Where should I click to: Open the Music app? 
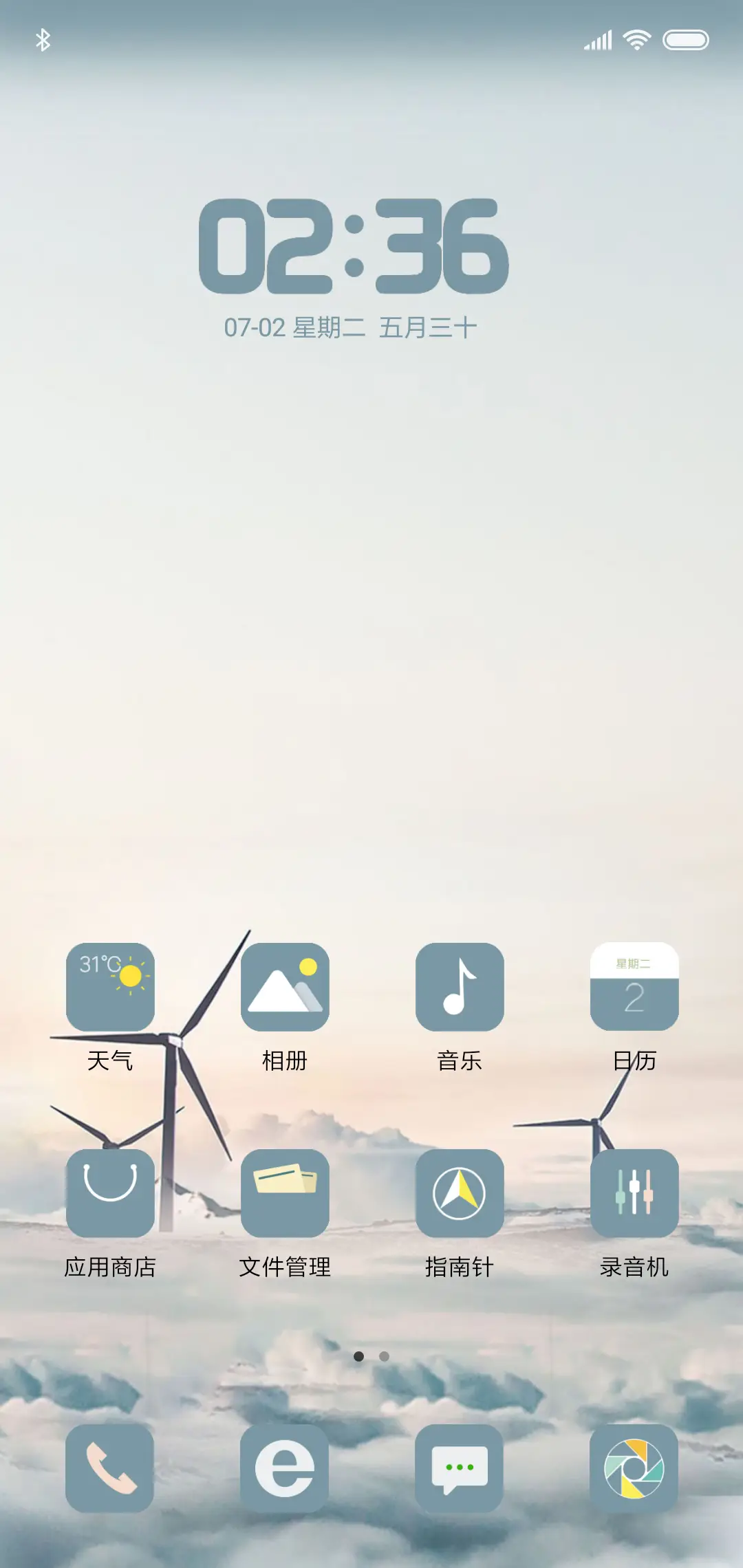[x=461, y=988]
